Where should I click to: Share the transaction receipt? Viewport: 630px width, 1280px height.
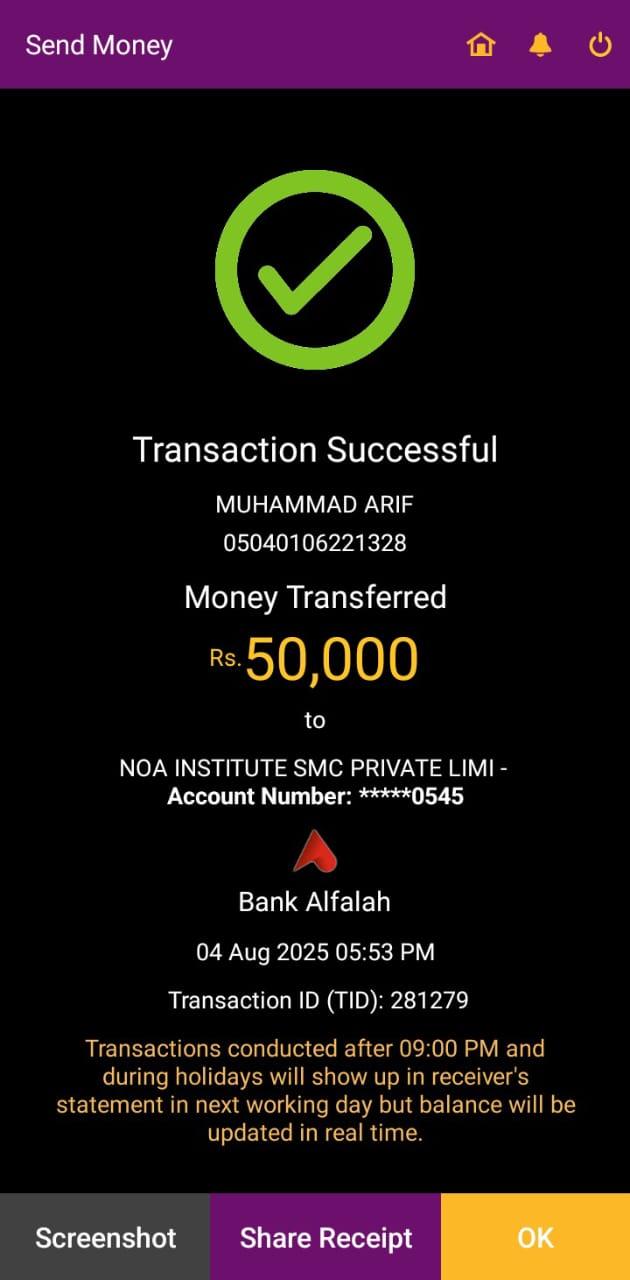(x=326, y=1237)
